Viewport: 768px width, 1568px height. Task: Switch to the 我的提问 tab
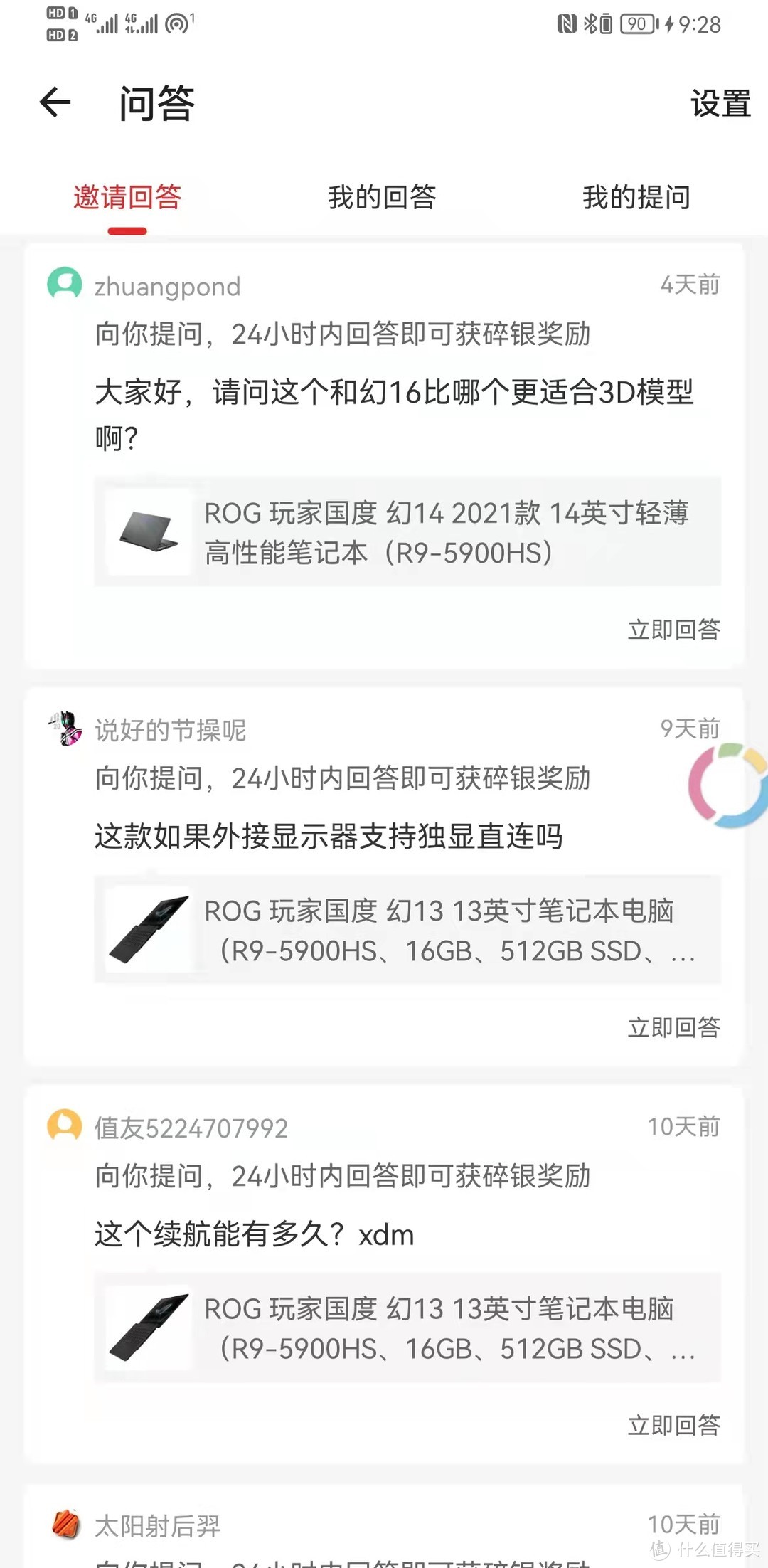(x=636, y=198)
